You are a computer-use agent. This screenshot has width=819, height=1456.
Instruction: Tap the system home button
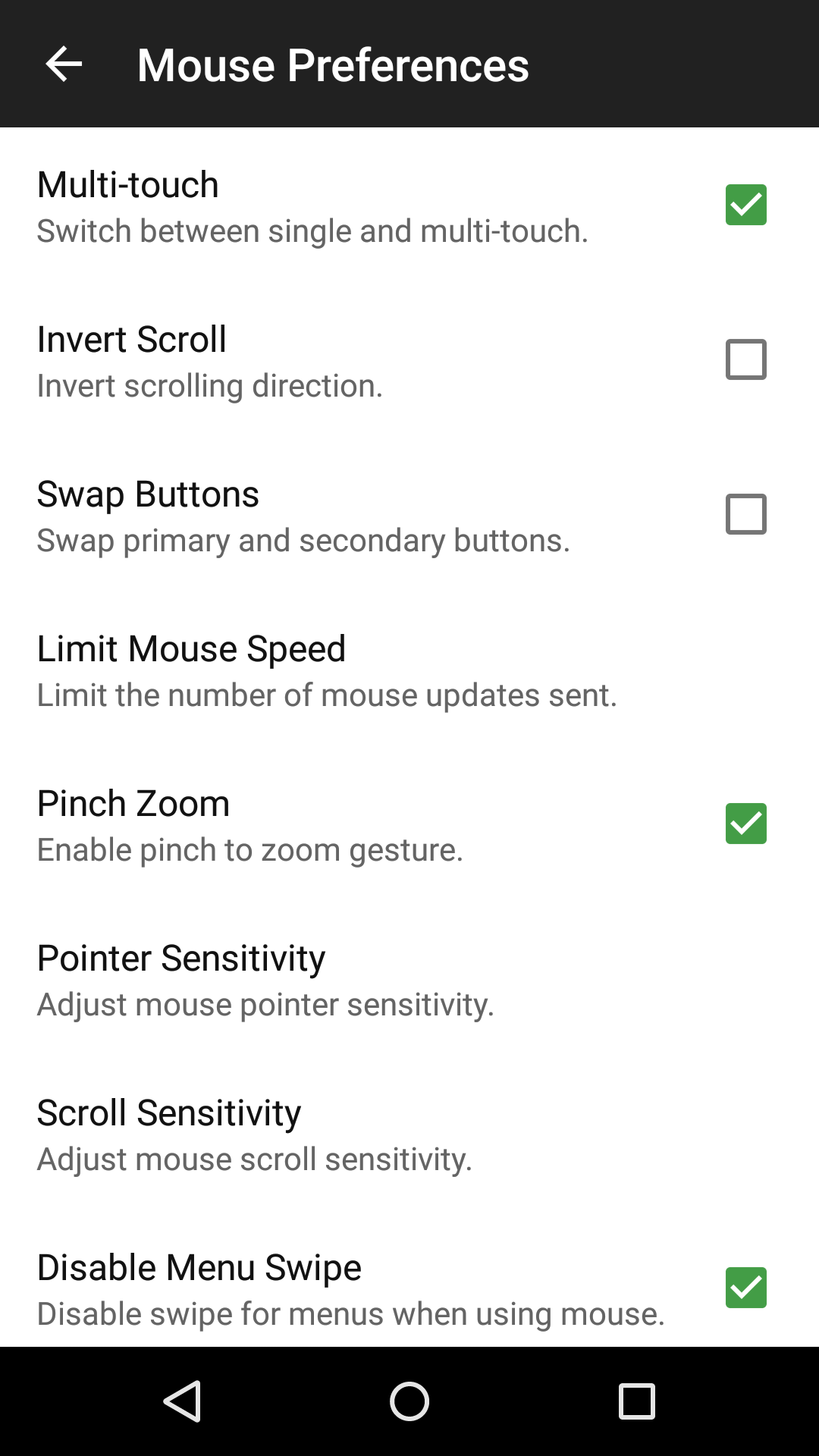pyautogui.click(x=409, y=1401)
